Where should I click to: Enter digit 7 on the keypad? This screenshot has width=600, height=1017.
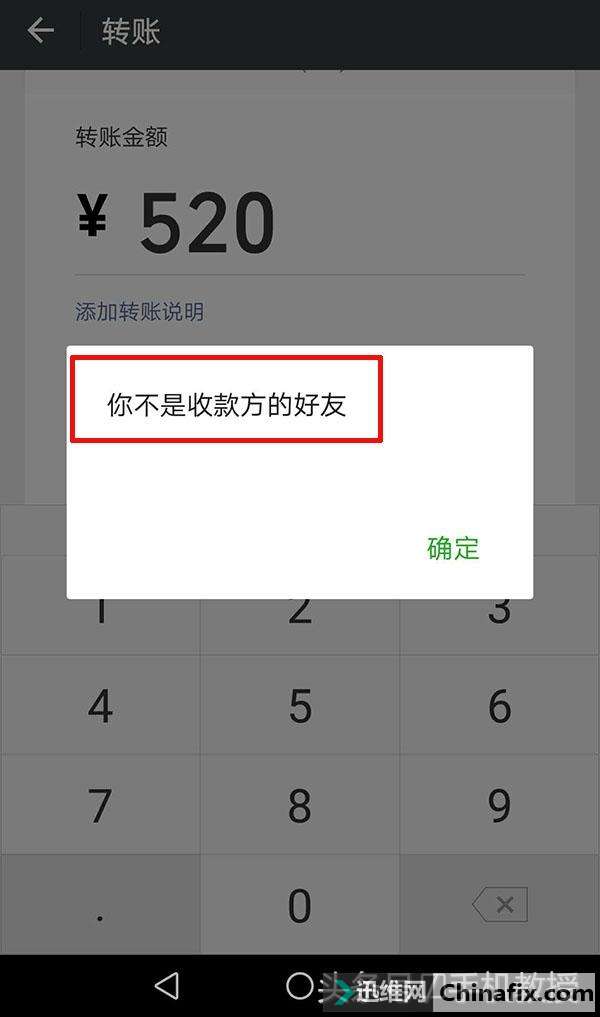tap(100, 806)
